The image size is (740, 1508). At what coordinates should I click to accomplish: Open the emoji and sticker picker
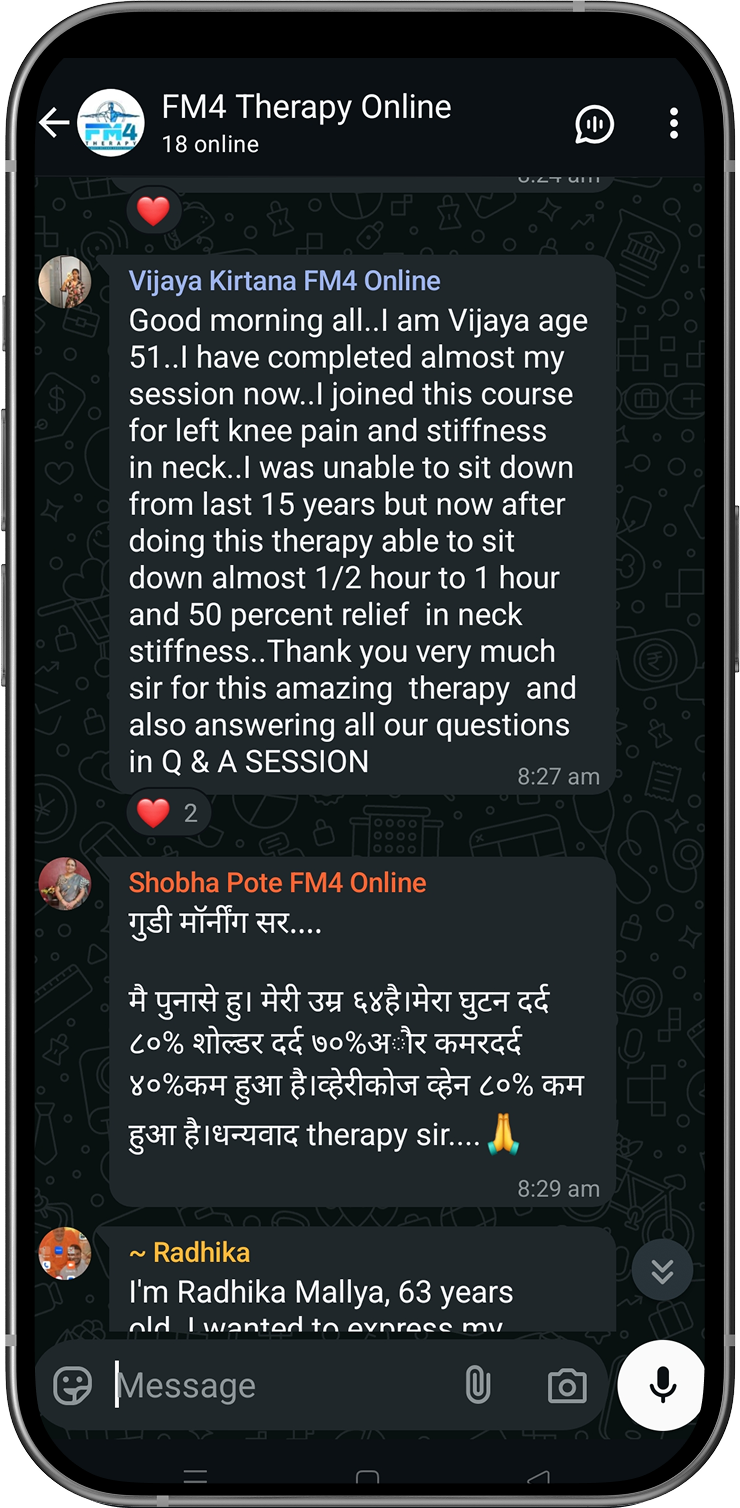coord(73,1386)
